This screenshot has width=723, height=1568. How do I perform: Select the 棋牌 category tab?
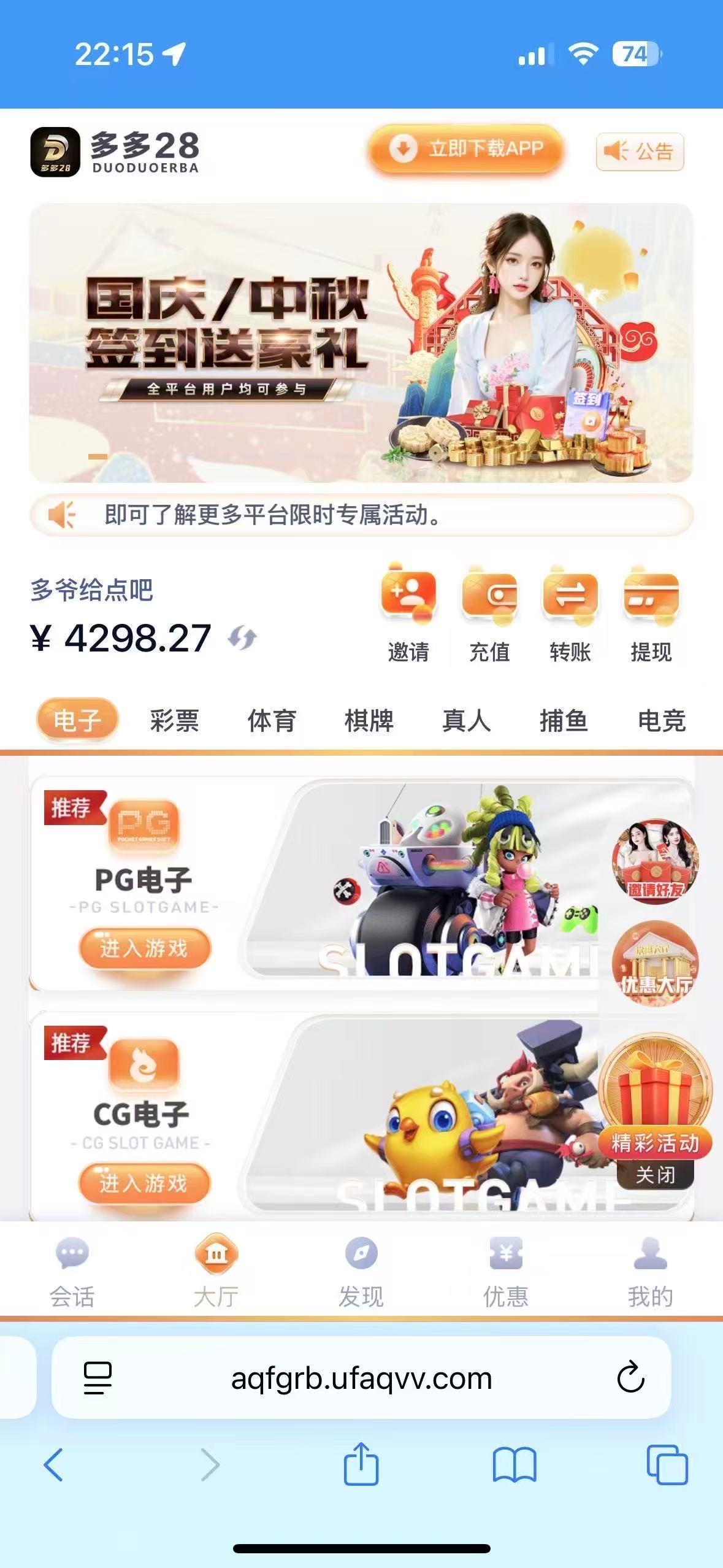pos(369,720)
